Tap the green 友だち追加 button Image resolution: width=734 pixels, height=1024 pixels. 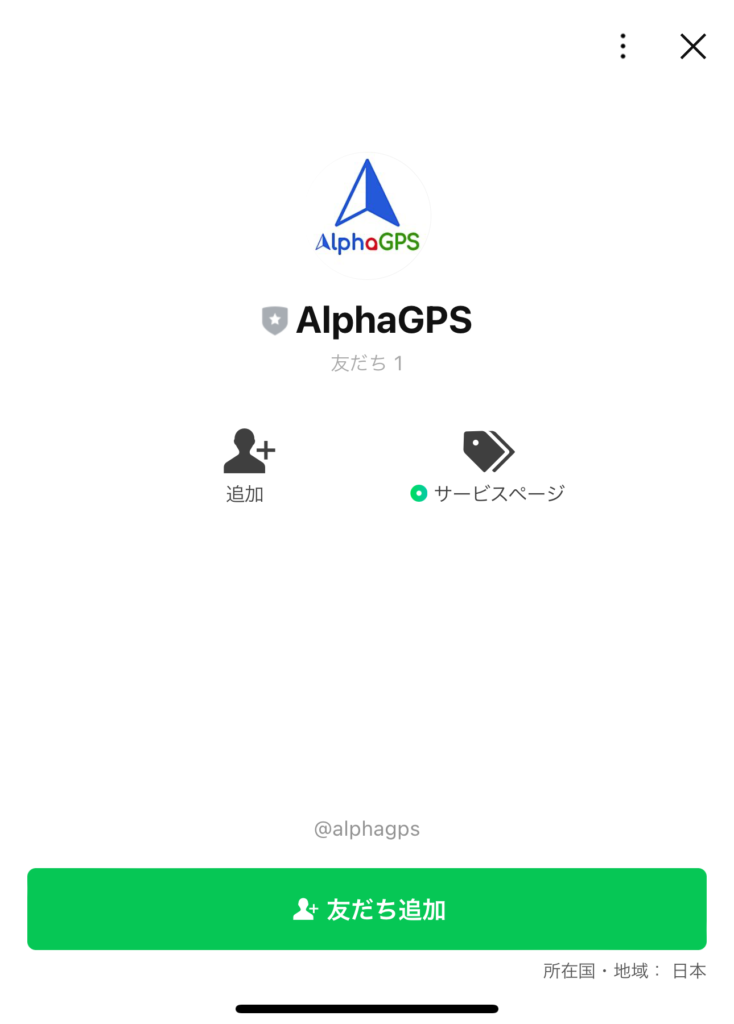click(367, 909)
